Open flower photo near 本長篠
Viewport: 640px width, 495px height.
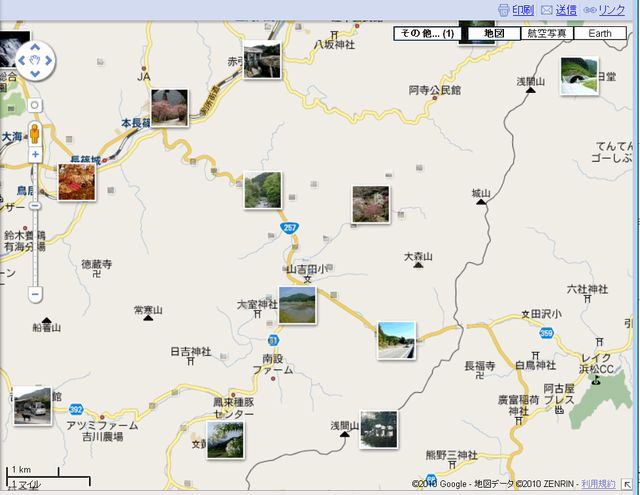click(x=169, y=107)
